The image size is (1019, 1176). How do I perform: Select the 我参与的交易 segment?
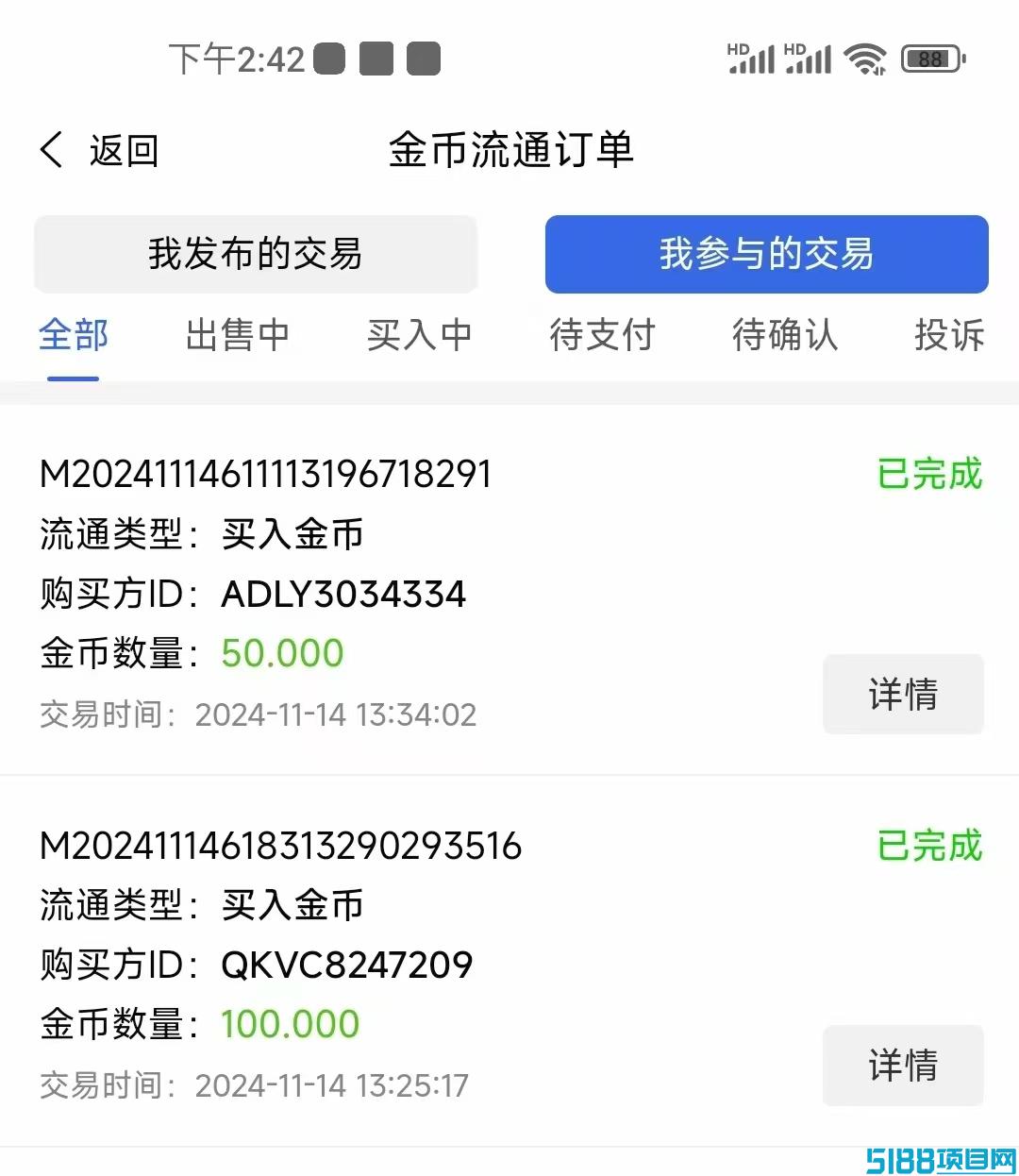pyautogui.click(x=766, y=254)
